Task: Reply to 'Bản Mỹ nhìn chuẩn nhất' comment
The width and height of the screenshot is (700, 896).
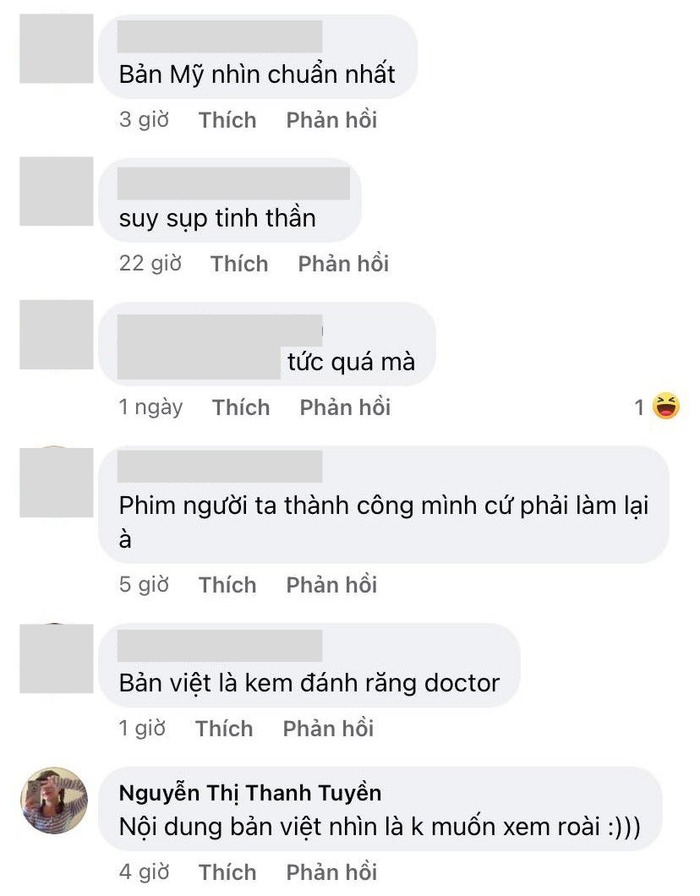Action: 331,120
